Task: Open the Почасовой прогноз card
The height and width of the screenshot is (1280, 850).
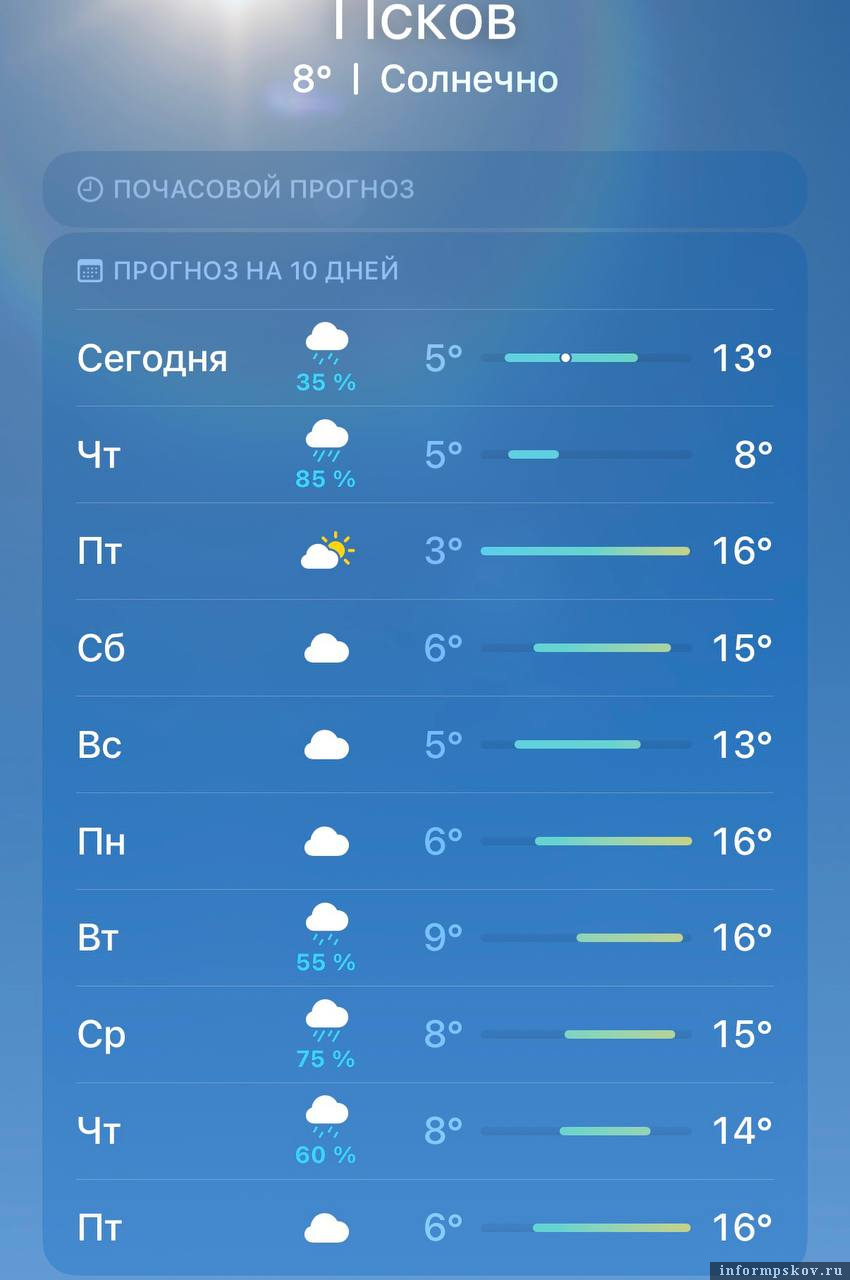Action: click(x=425, y=189)
